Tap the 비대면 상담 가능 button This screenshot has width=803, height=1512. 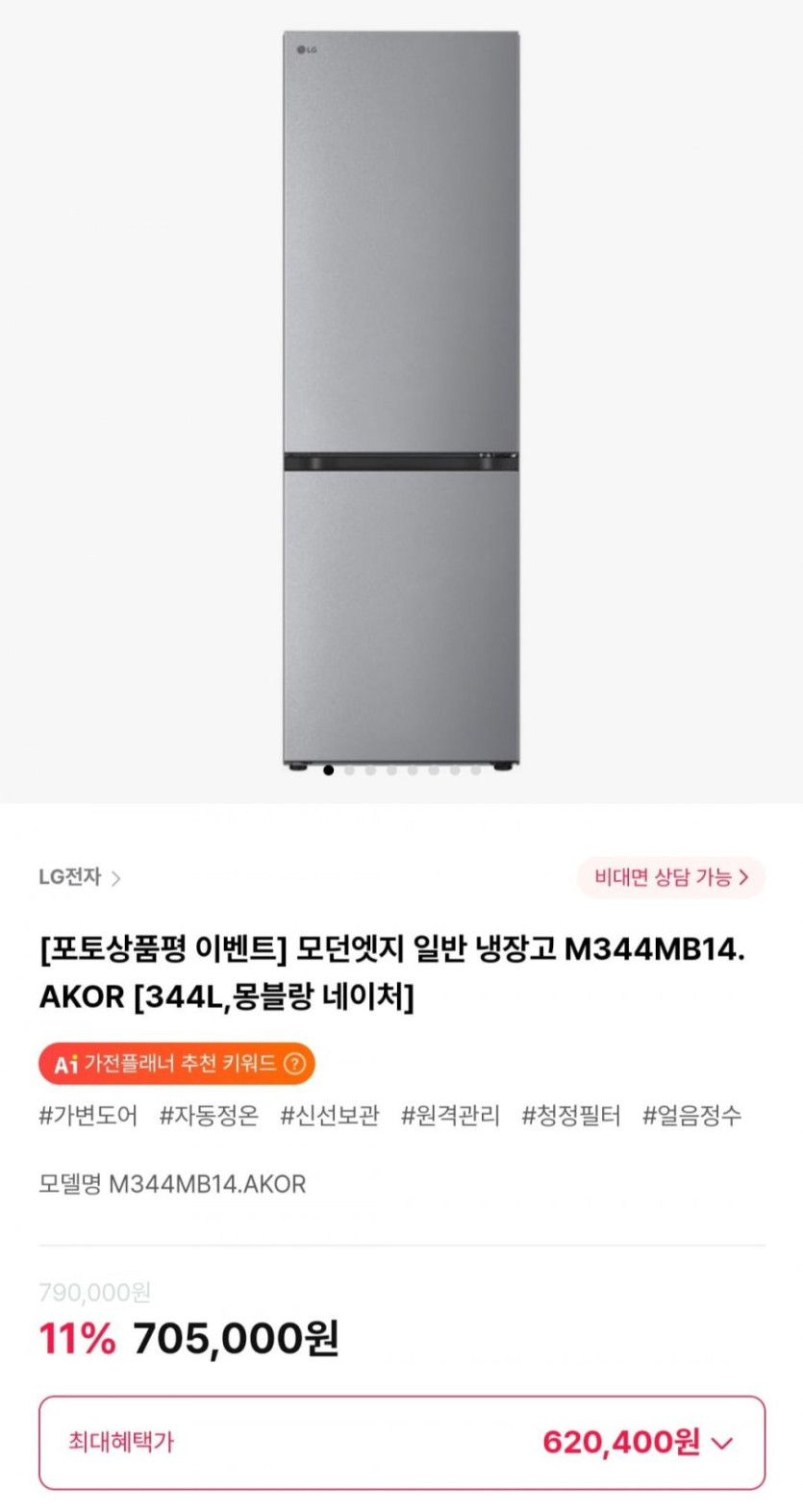point(670,877)
